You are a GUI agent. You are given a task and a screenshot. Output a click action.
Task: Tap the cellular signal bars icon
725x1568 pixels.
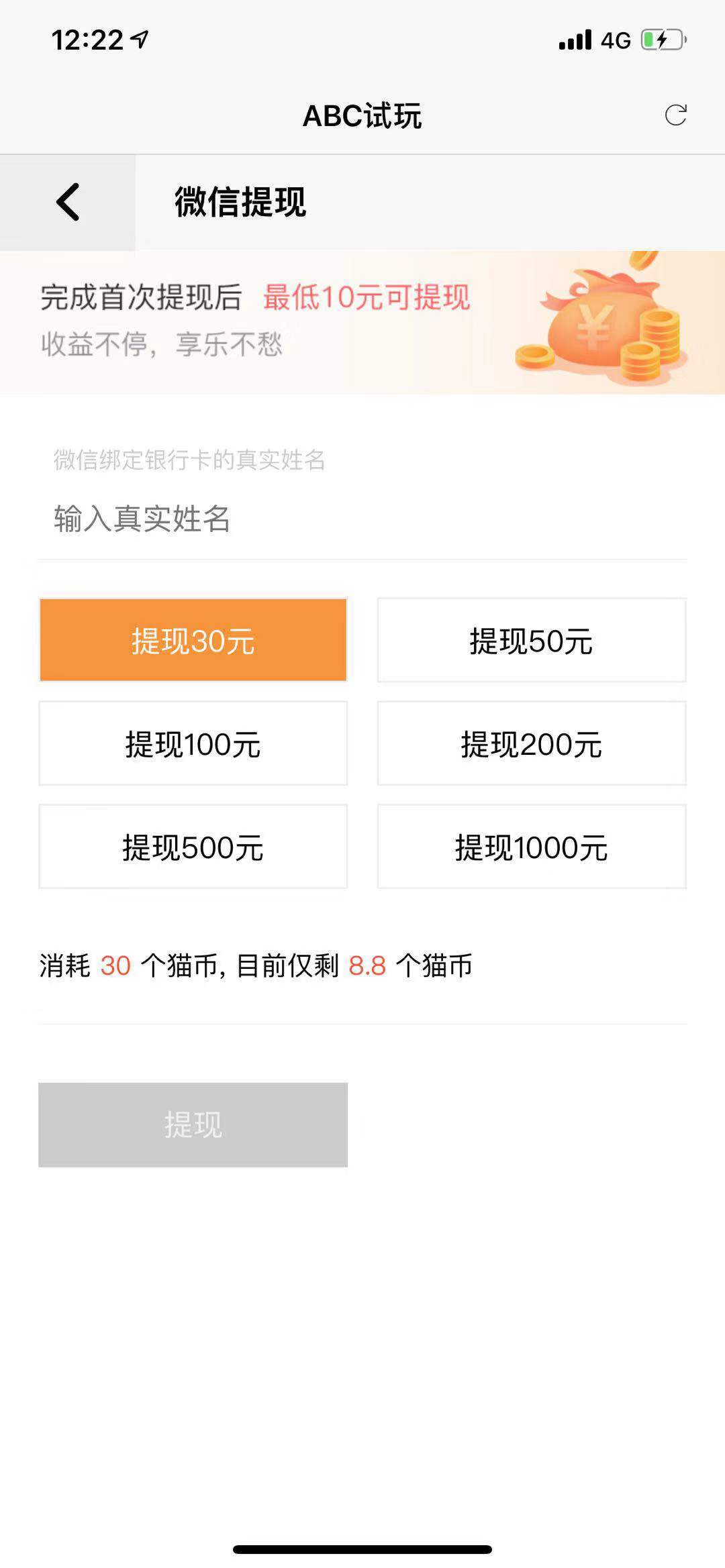574,40
